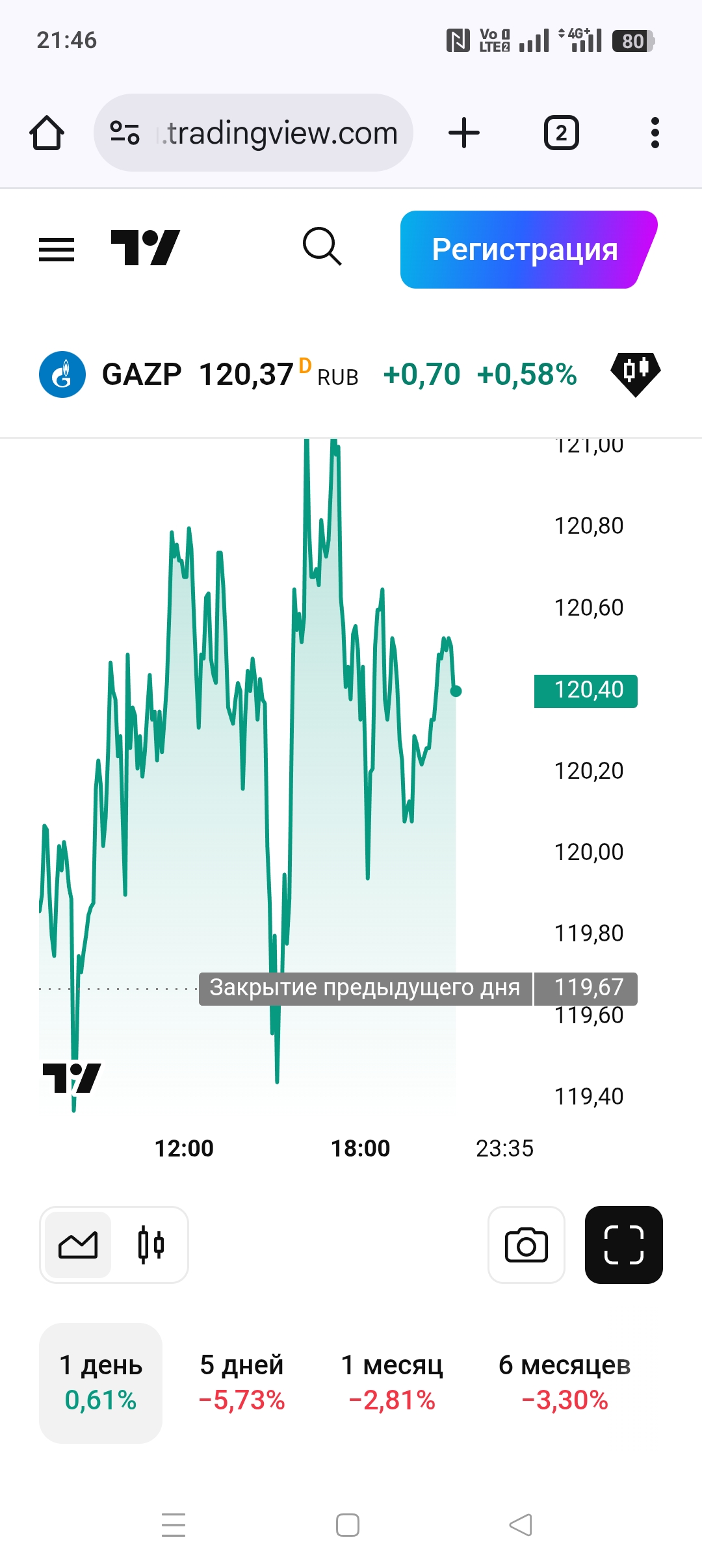The width and height of the screenshot is (702, 1568).
Task: Go to the TradingView home logo
Action: (145, 248)
